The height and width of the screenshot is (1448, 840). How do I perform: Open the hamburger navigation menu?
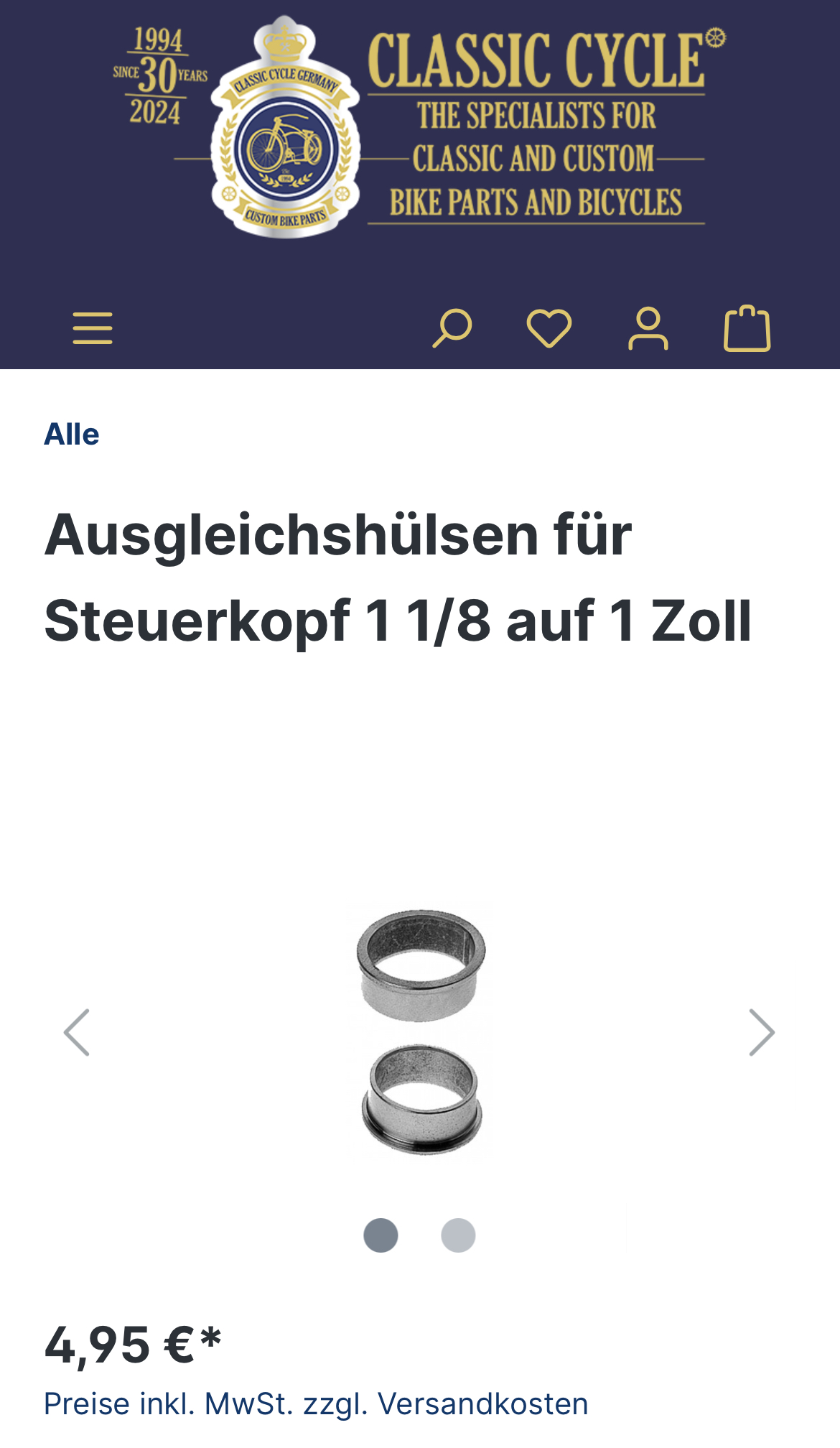click(93, 328)
